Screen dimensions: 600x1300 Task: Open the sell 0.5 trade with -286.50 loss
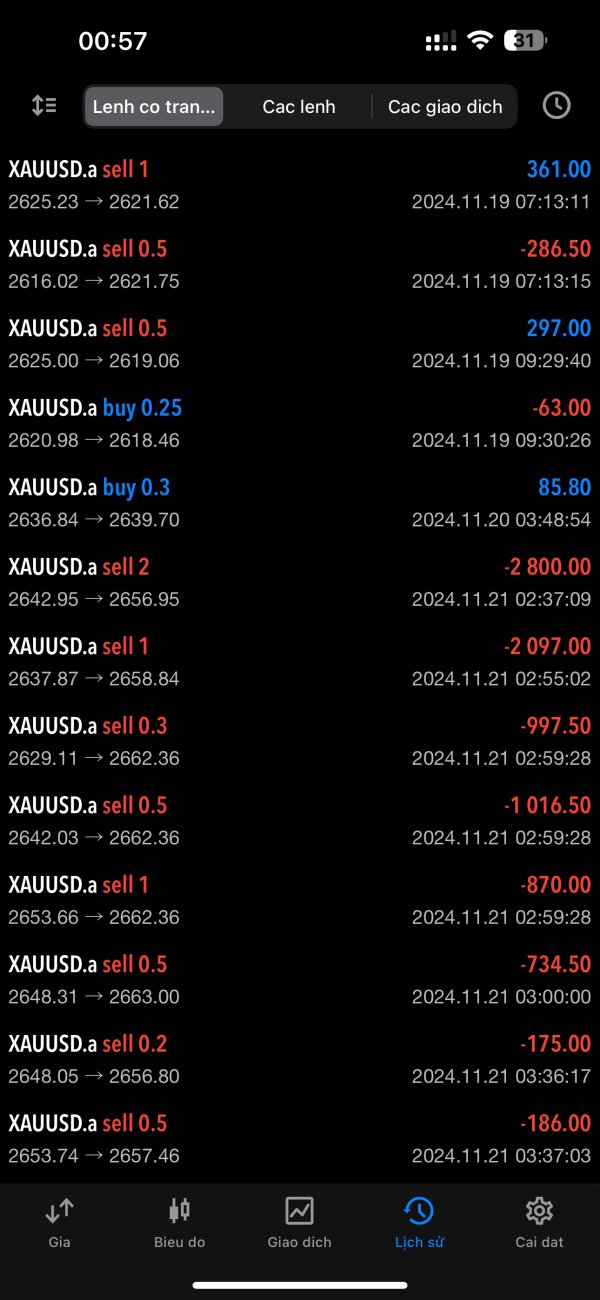[x=300, y=265]
